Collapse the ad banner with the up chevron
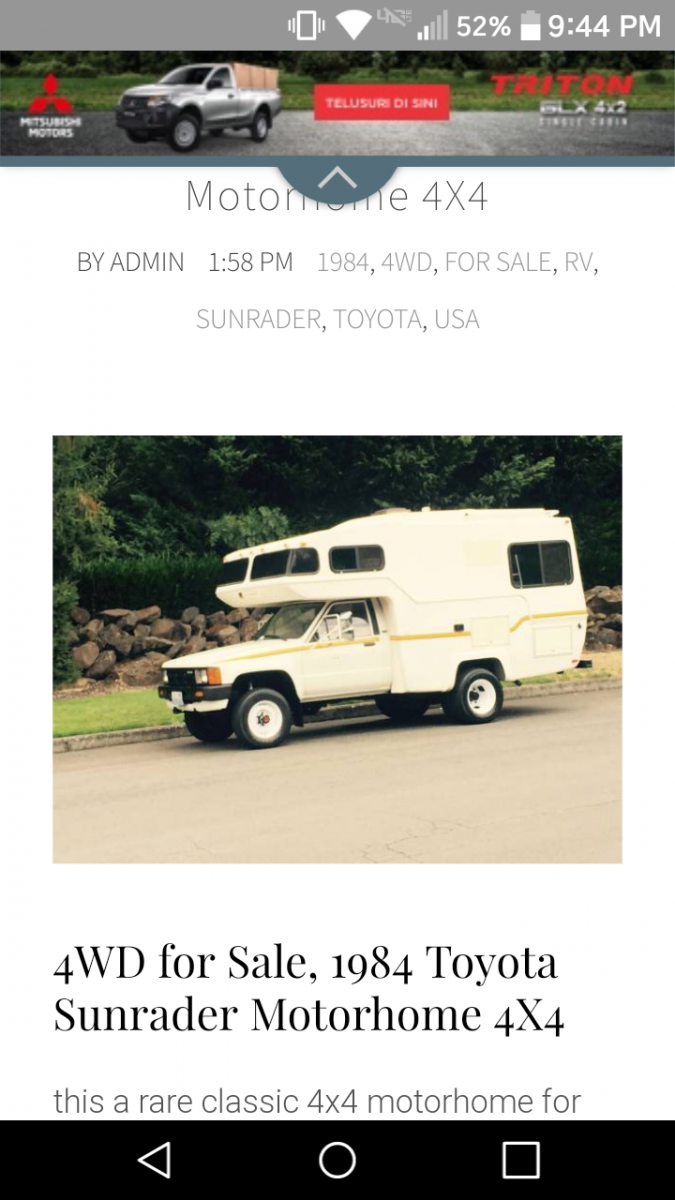This screenshot has height=1200, width=675. tap(337, 179)
